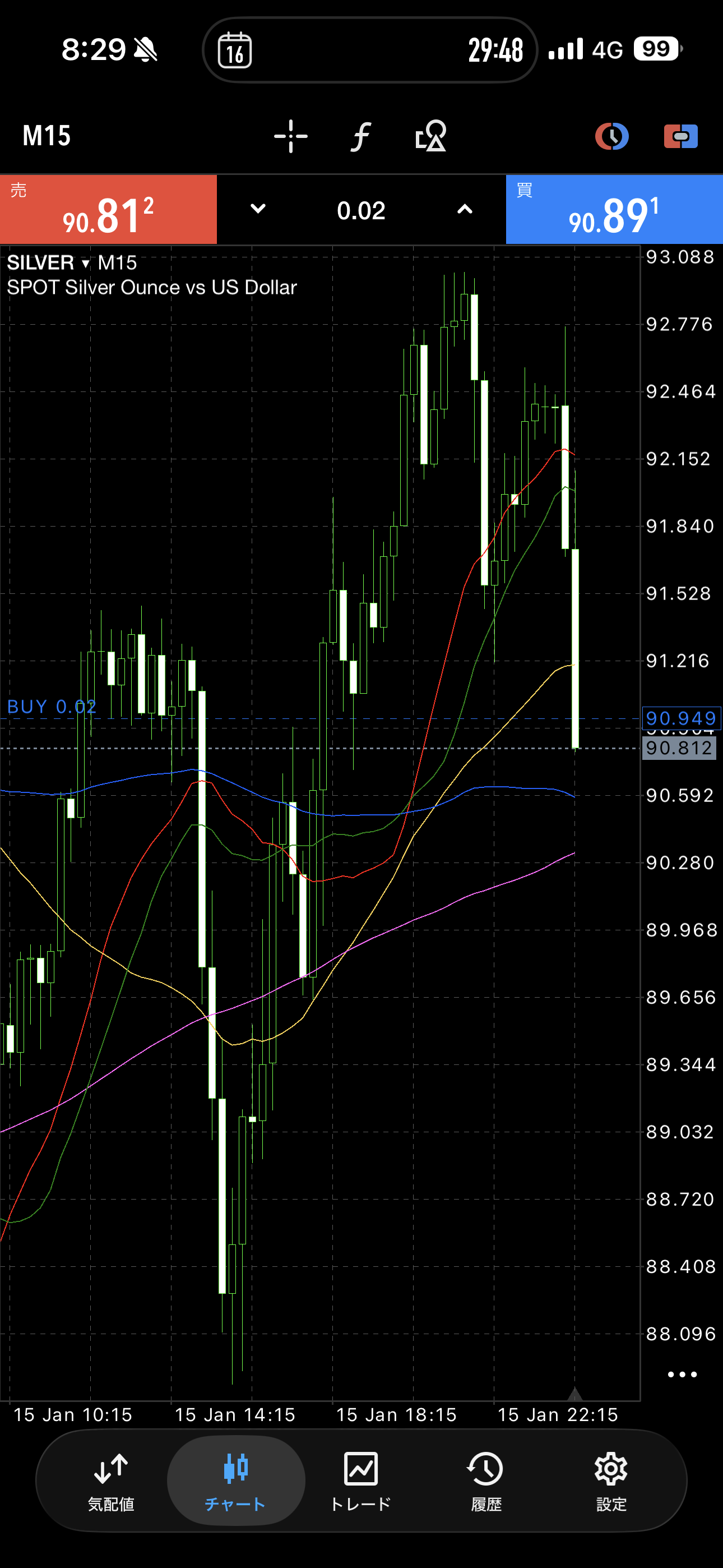Go to the トレード trade tab
The height and width of the screenshot is (1568, 723).
[x=361, y=1481]
